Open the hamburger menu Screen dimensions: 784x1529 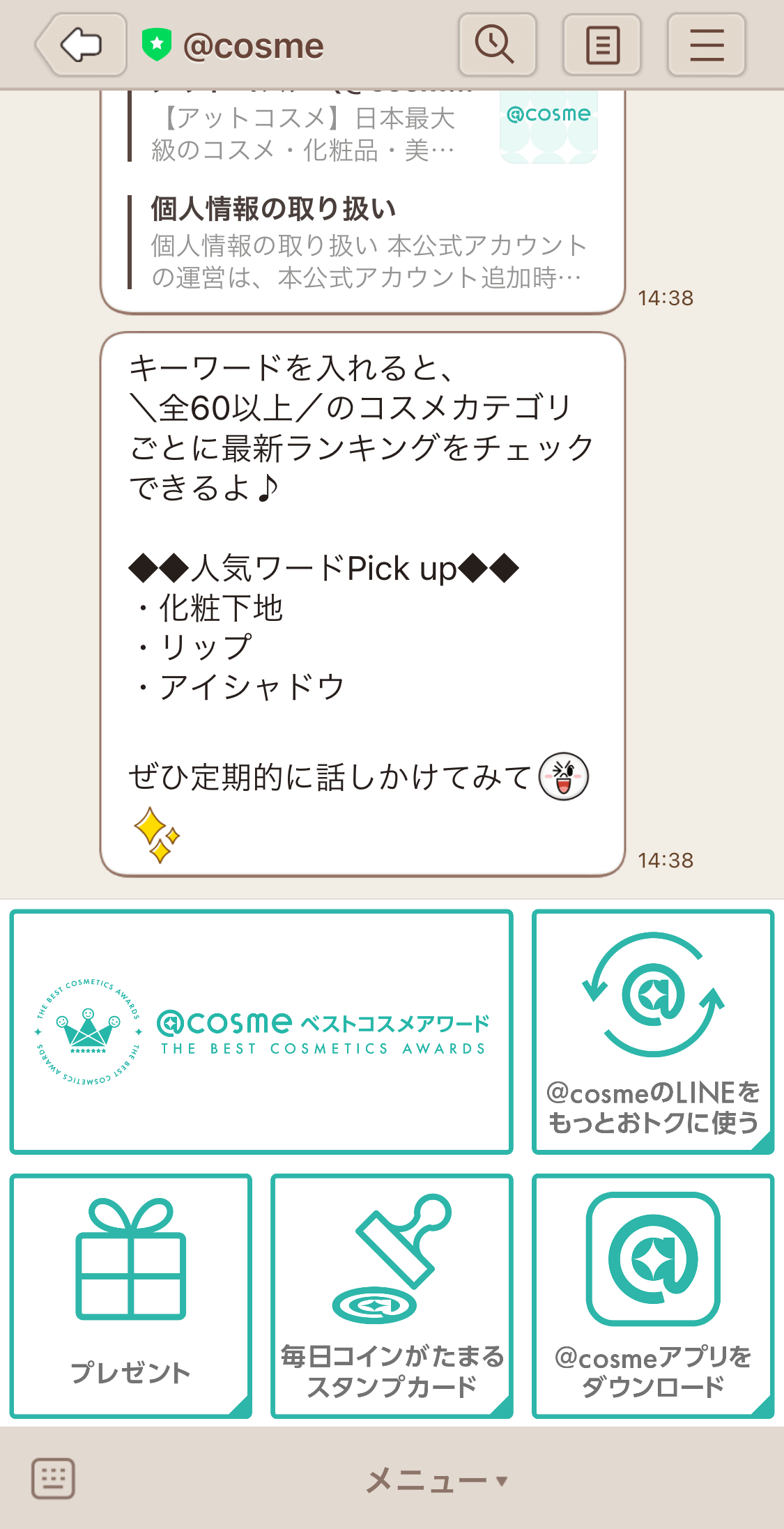click(707, 45)
